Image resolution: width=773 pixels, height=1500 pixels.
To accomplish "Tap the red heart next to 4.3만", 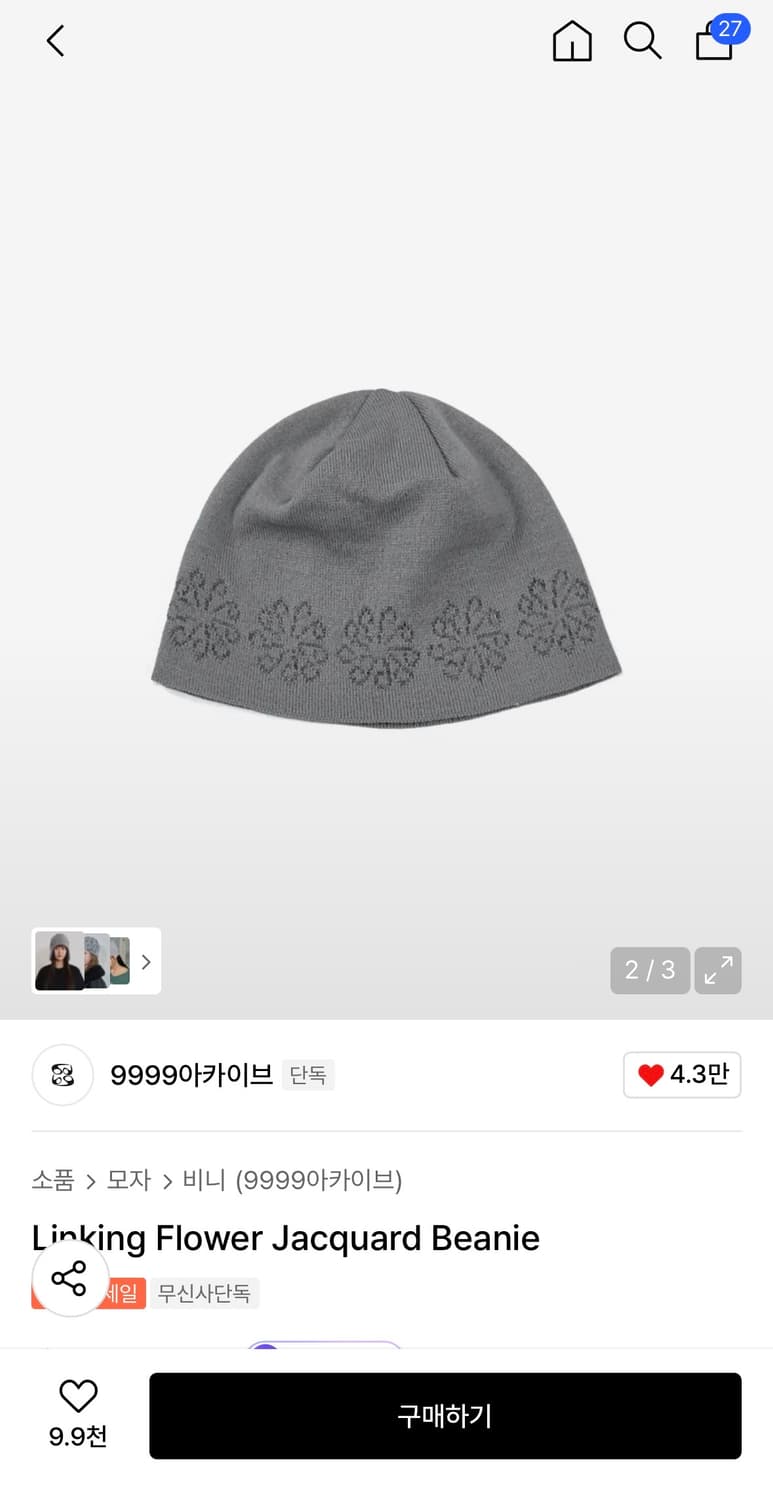I will click(651, 1074).
